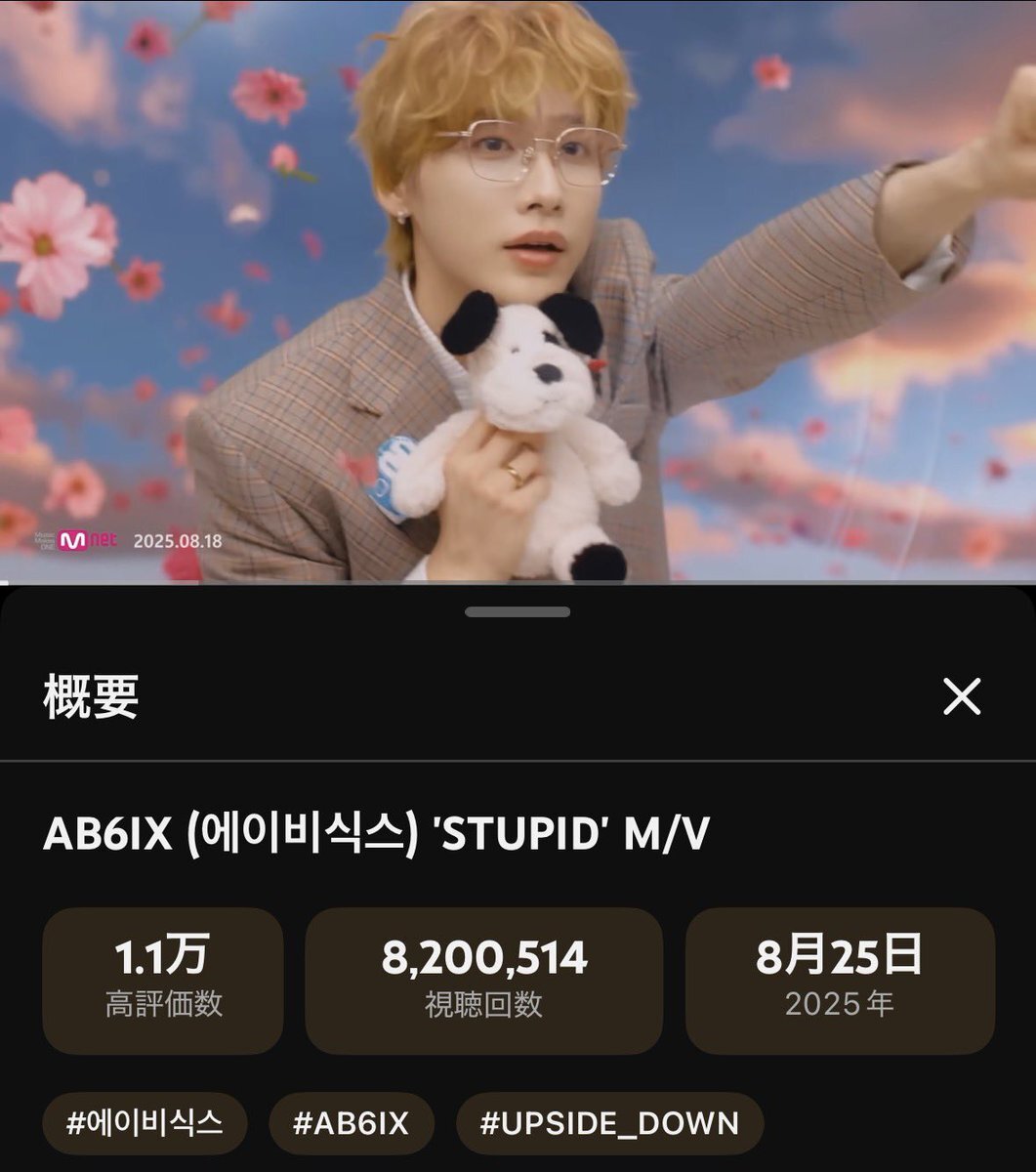The image size is (1036, 1172).
Task: Select the #UPSIDE_DOWN hashtag
Action: [x=609, y=1123]
